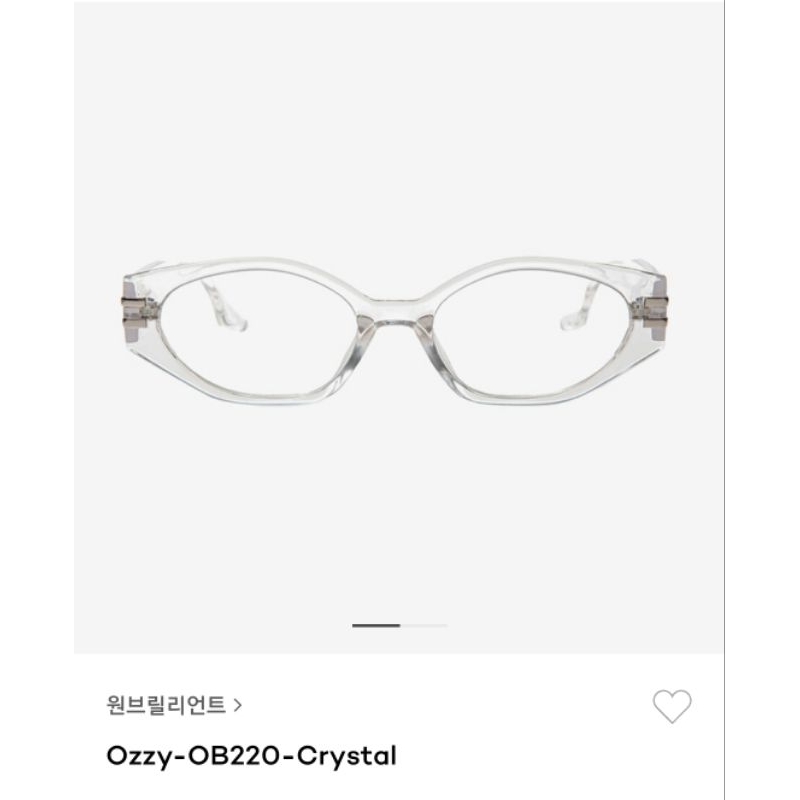
Task: Open the 원브릴리언트 brand page link
Action: [x=173, y=704]
